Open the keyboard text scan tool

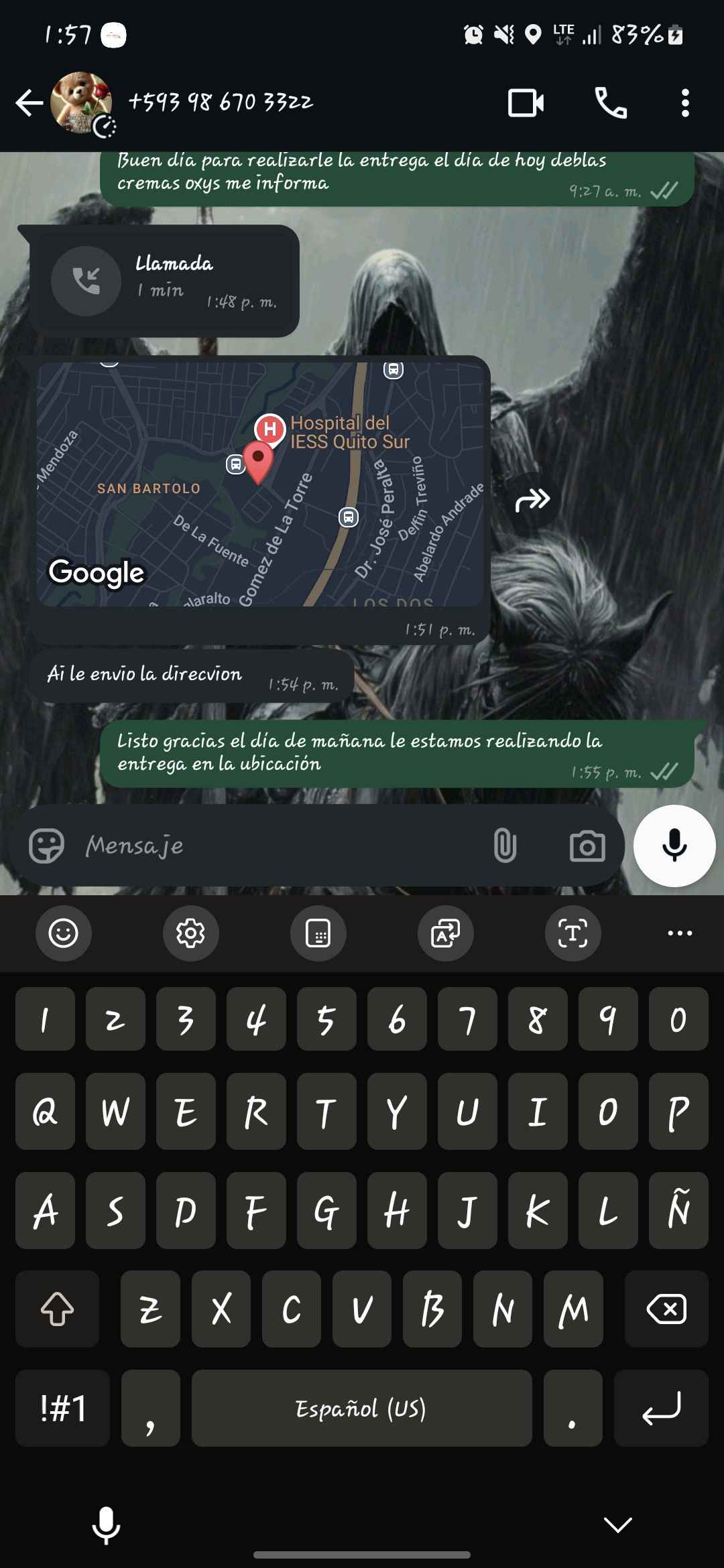click(x=572, y=933)
